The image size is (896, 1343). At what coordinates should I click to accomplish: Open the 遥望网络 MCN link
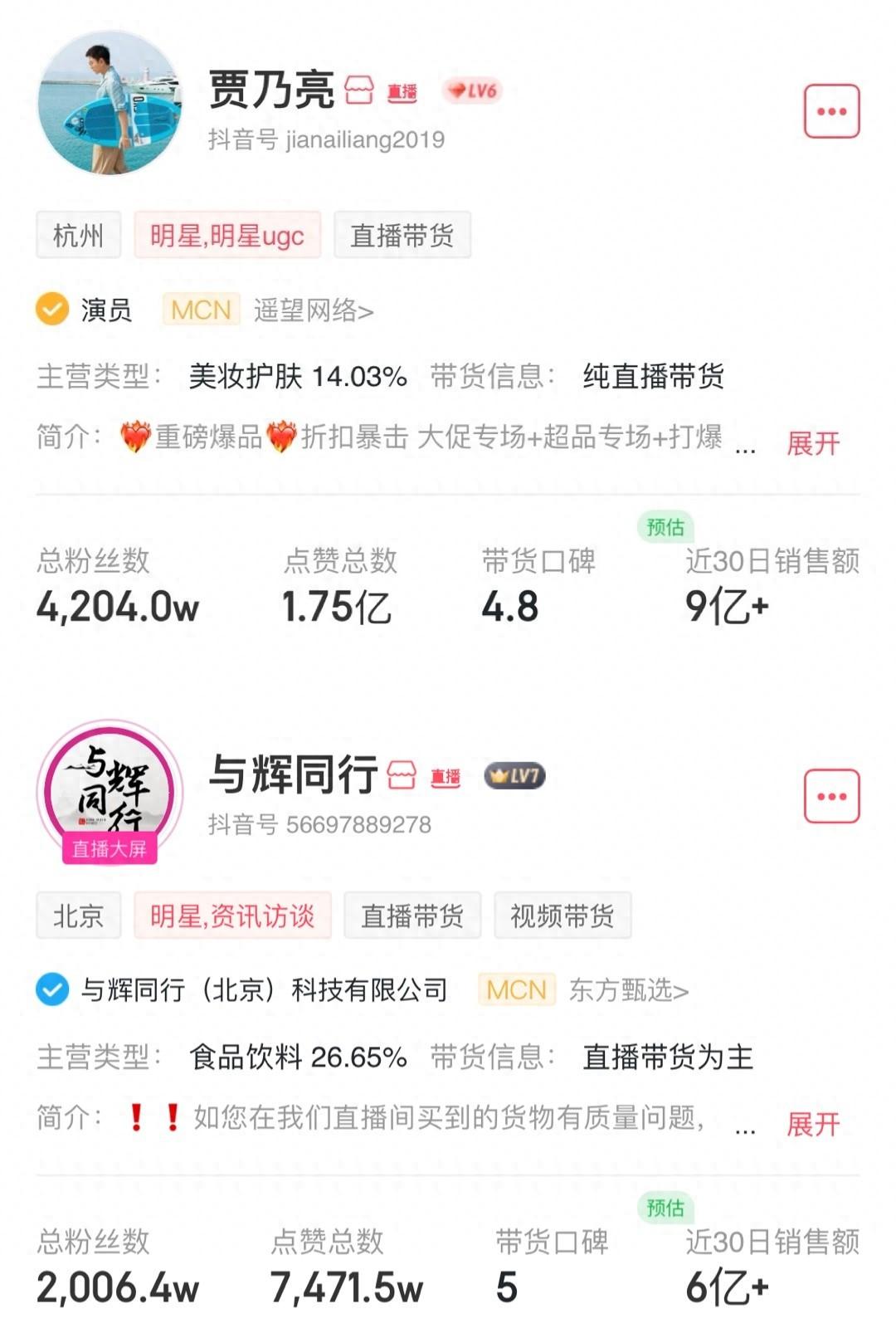(x=313, y=310)
